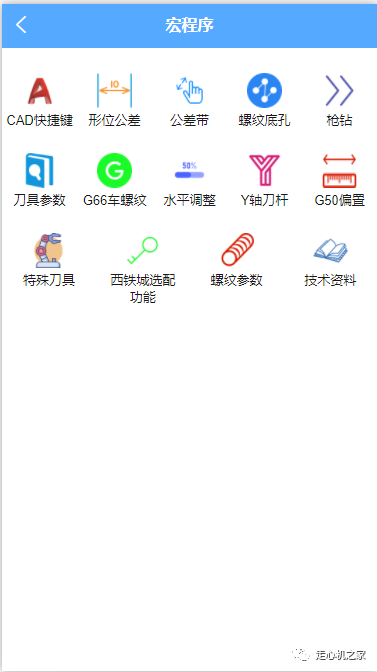Viewport: 377px width, 672px height.
Task: Open G66车螺纹
Action: point(114,180)
